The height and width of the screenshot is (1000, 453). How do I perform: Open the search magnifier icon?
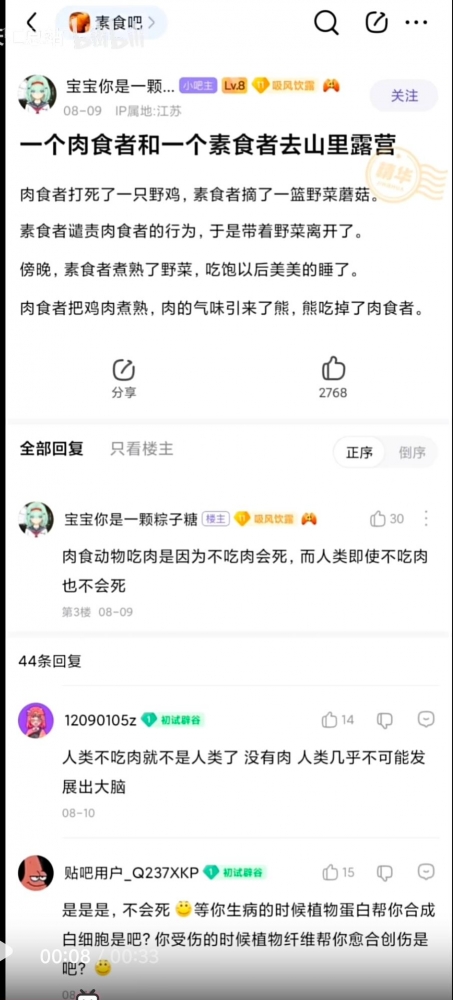tap(326, 23)
